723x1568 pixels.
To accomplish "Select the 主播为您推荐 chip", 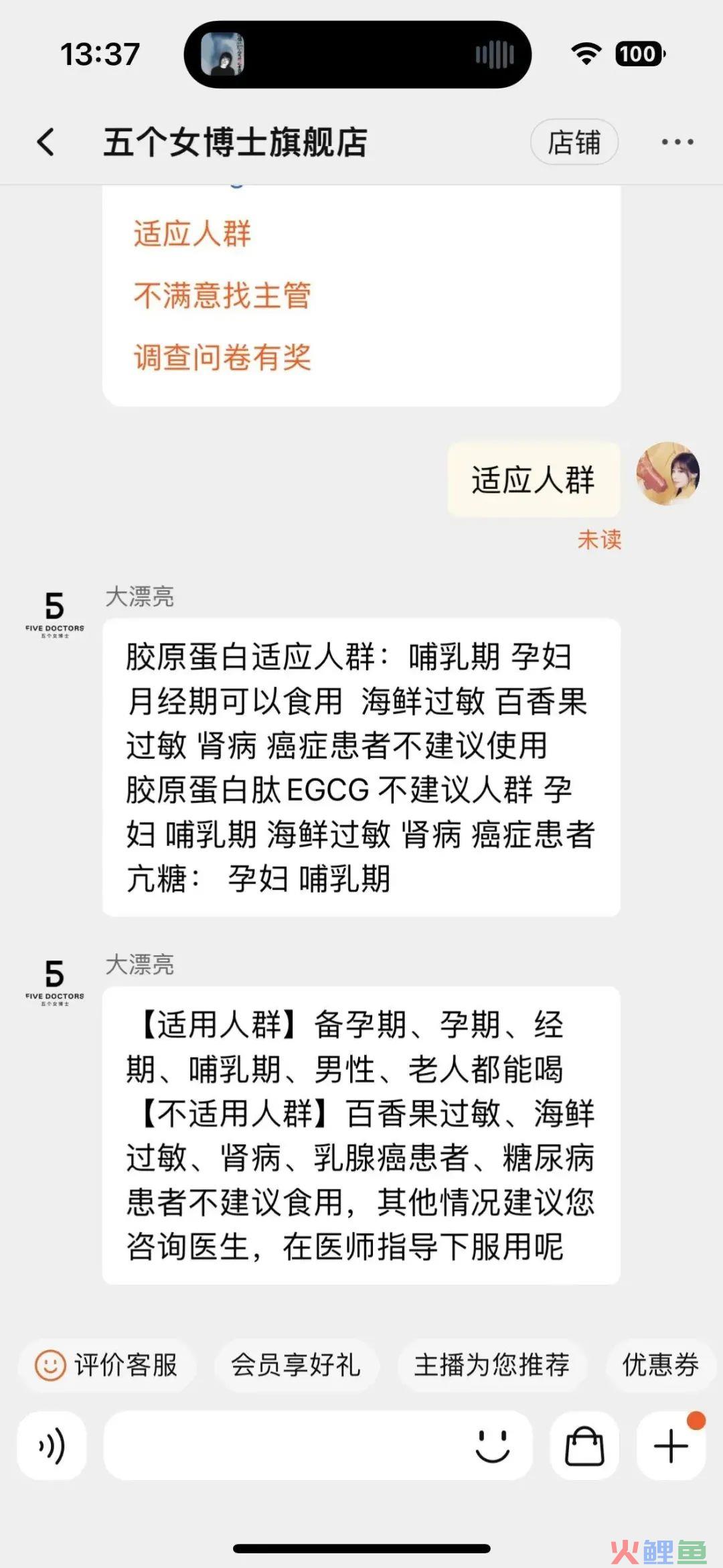I will [491, 1364].
